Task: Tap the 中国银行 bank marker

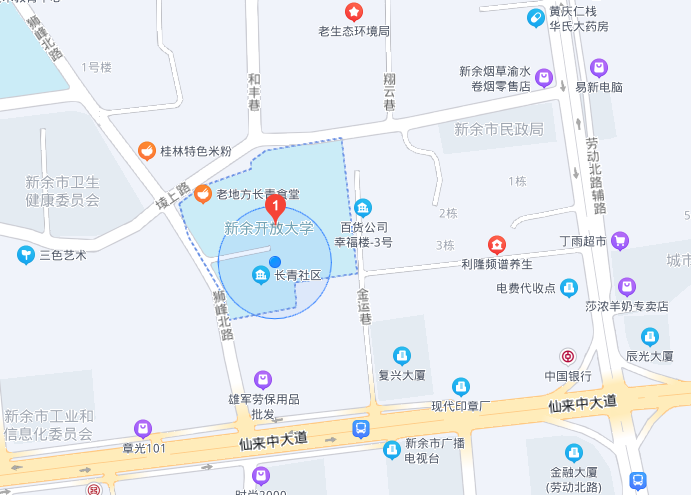Action: coord(568,356)
